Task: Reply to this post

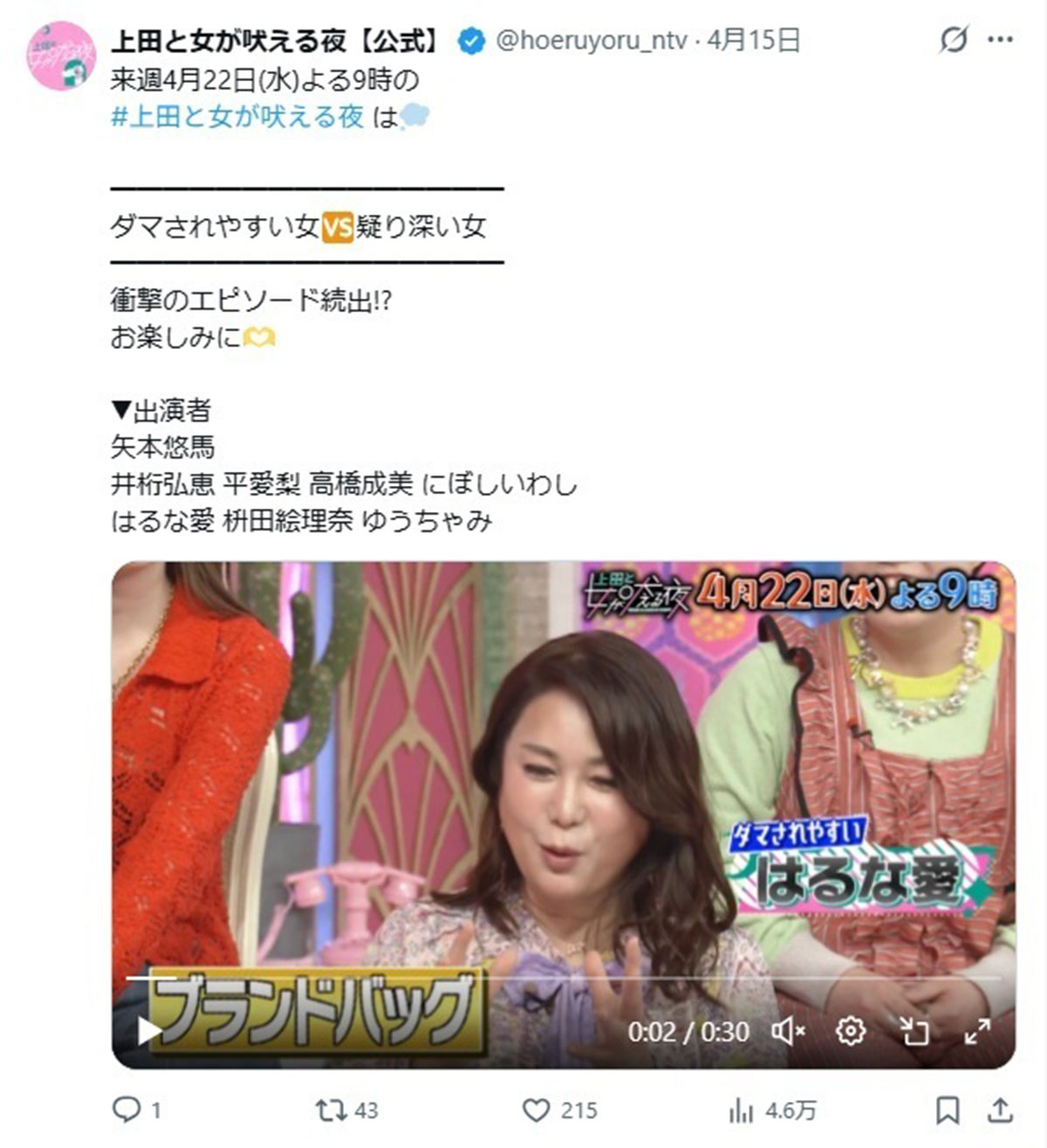Action: click(x=127, y=1110)
